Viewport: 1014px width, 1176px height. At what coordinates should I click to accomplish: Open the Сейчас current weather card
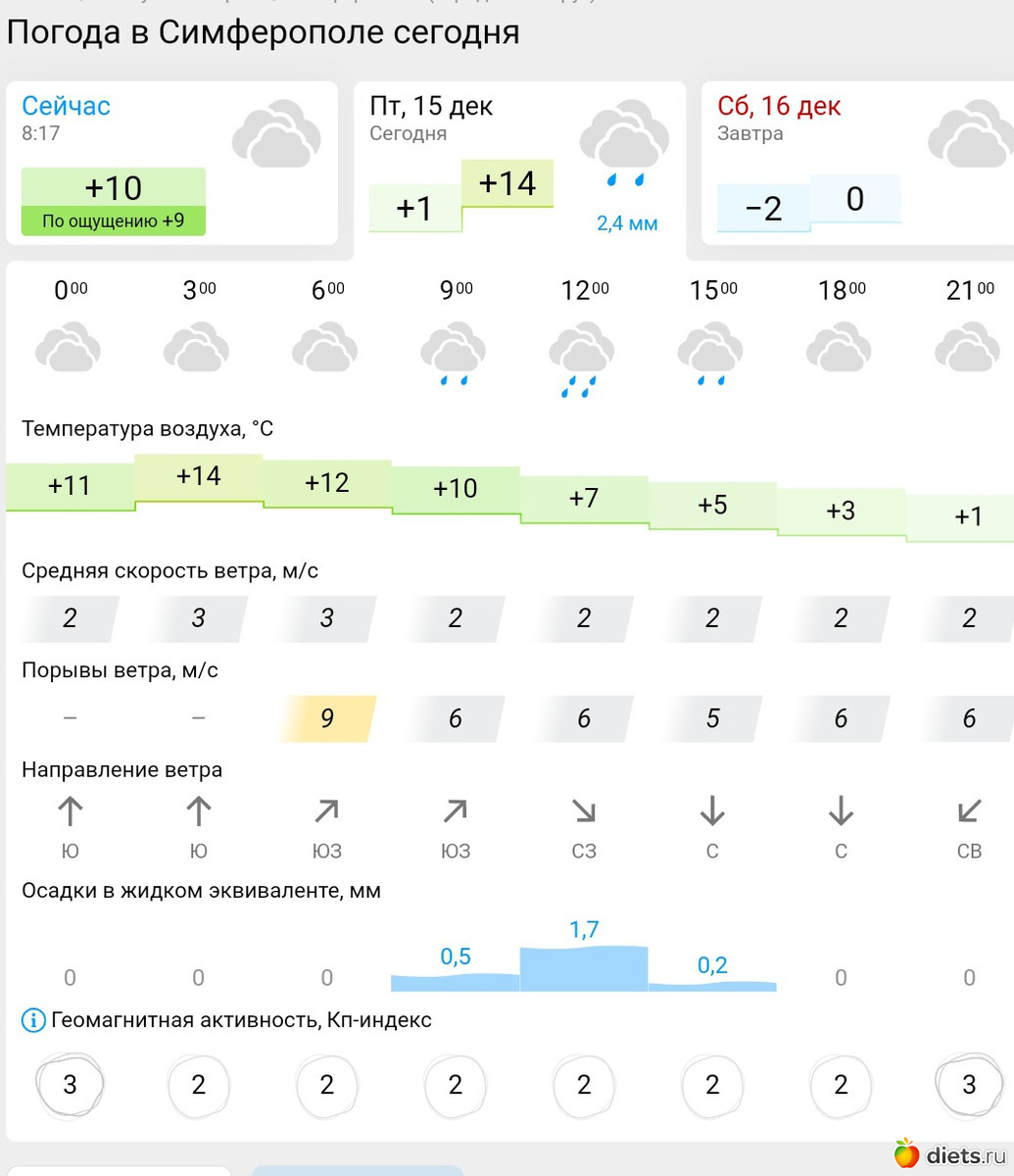click(171, 163)
